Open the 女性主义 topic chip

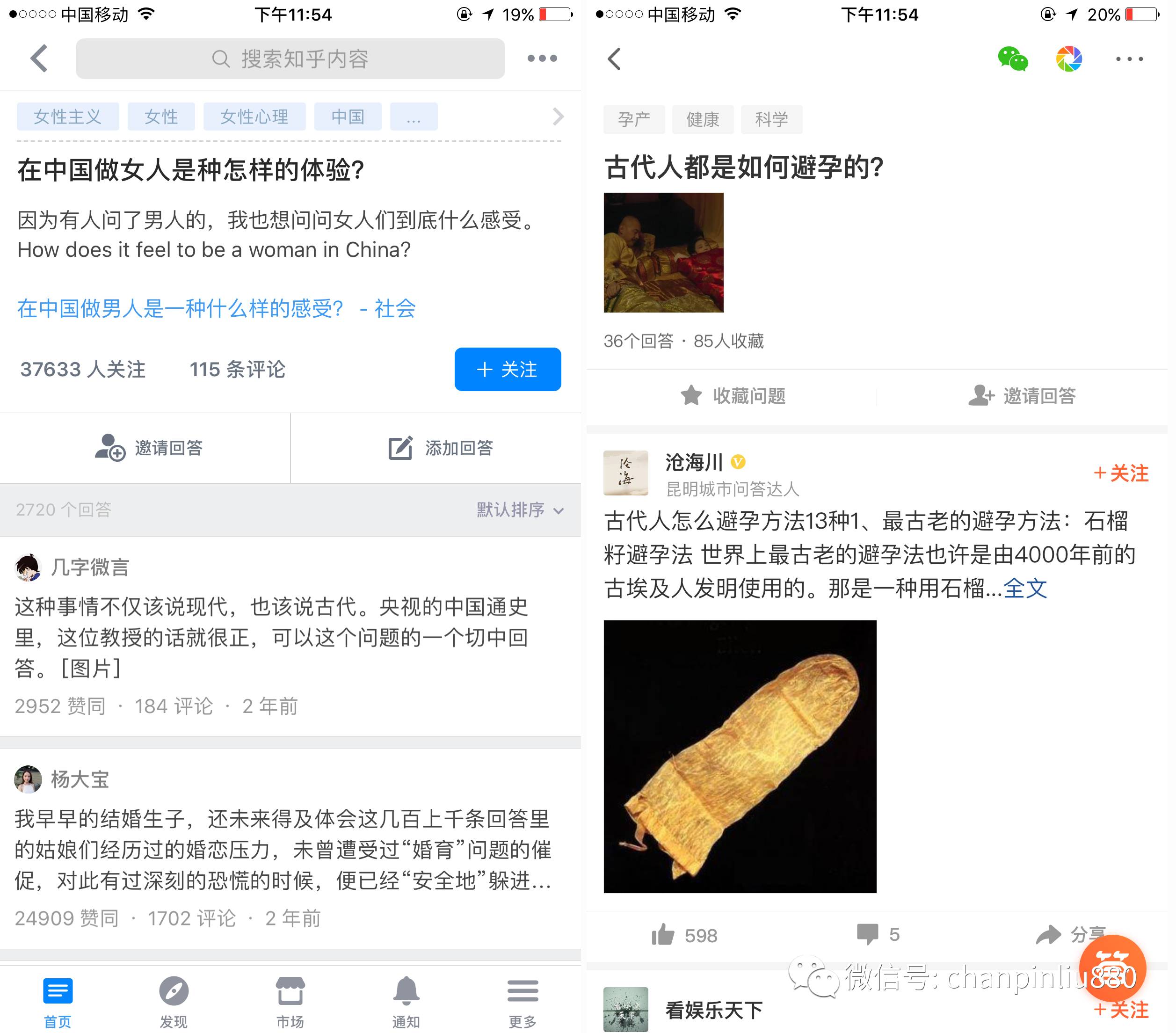[x=68, y=117]
